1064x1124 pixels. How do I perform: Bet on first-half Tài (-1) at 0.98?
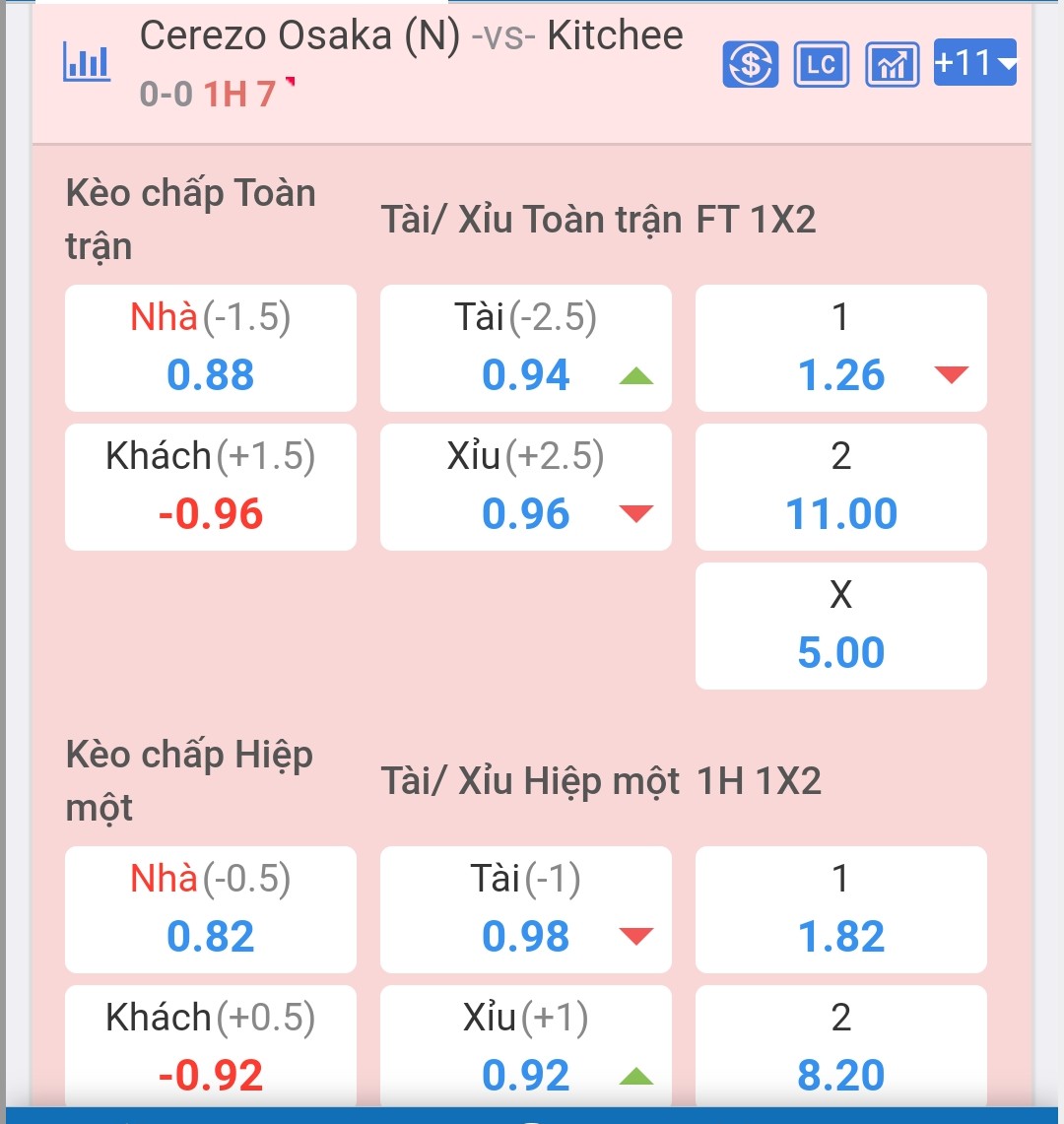pyautogui.click(x=526, y=909)
